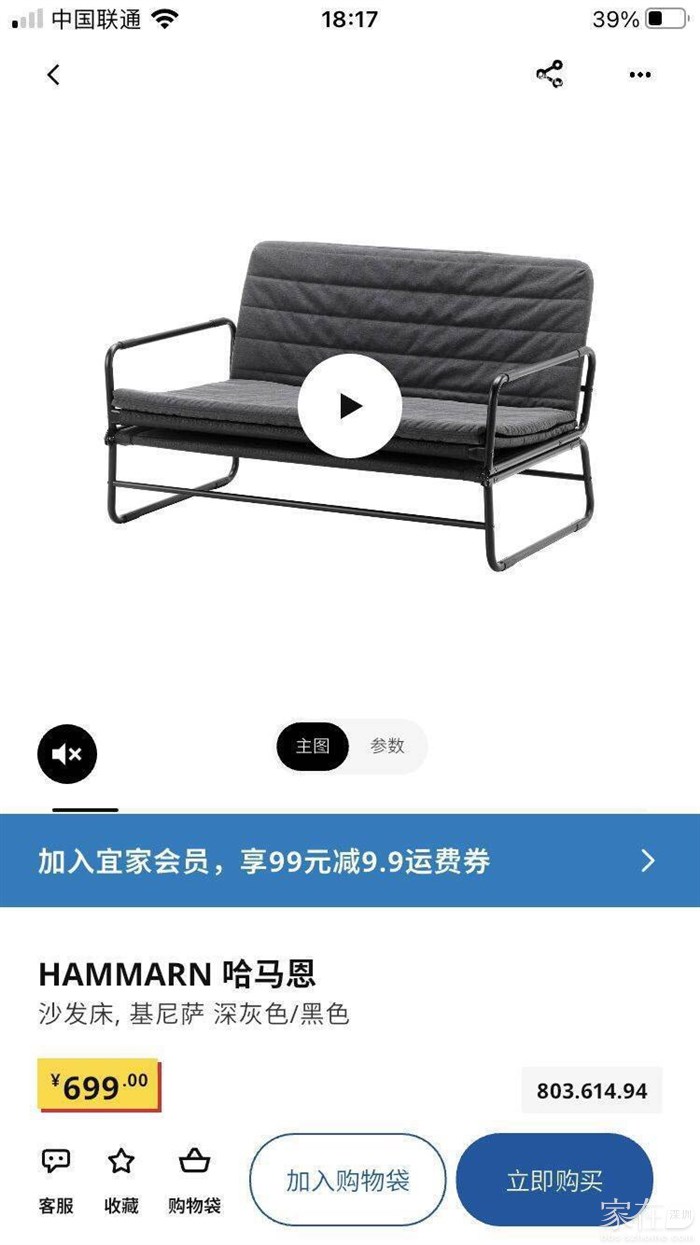The image size is (700, 1245).
Task: Open the 加入宜家会员 membership banner
Action: (x=350, y=861)
